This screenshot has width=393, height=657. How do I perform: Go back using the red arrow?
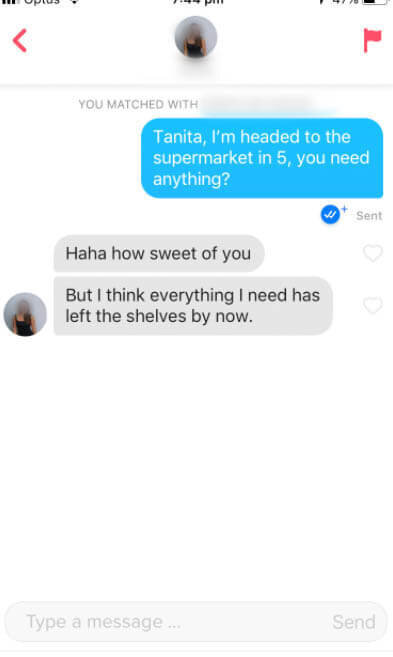point(20,41)
